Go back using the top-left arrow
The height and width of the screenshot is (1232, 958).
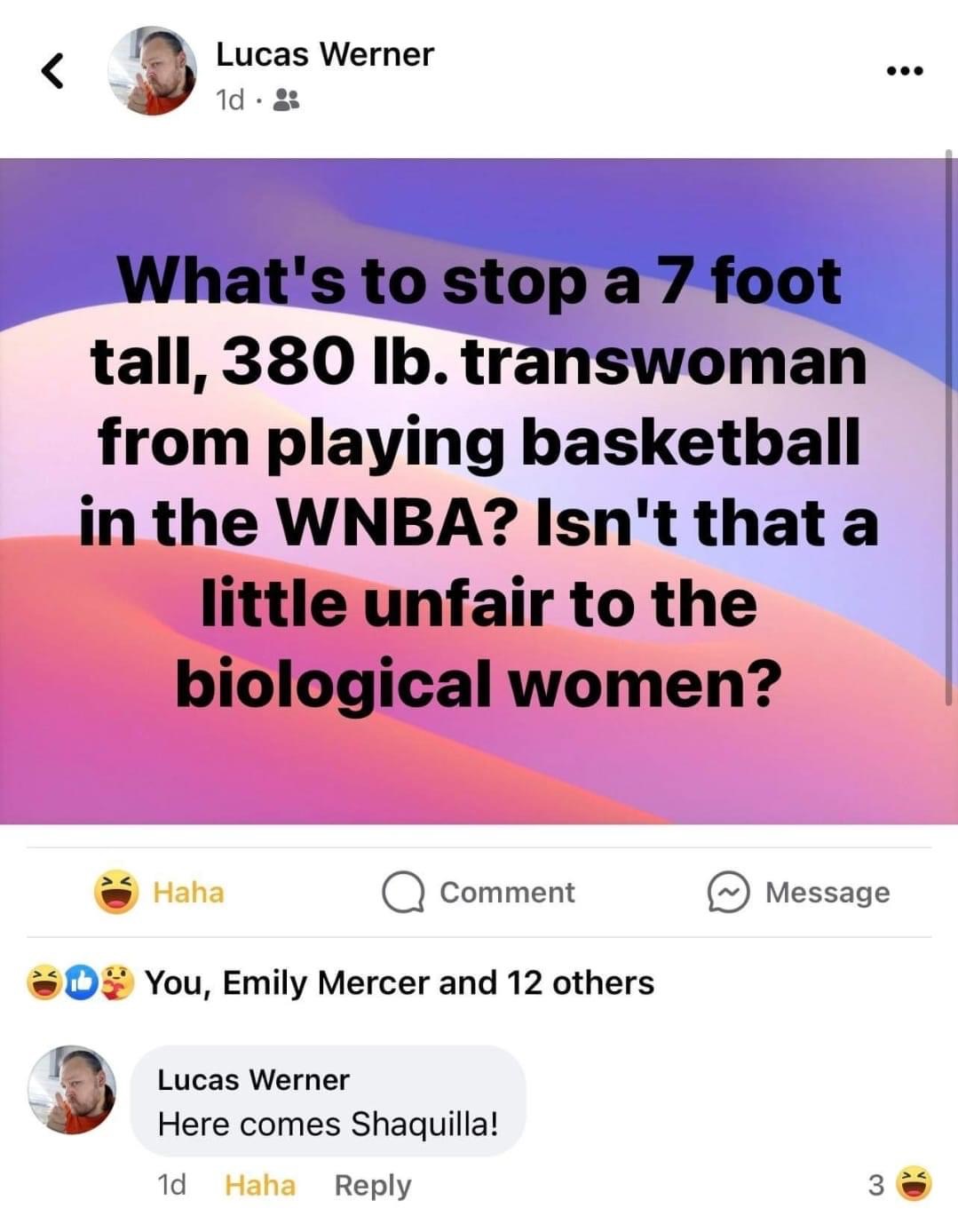pos(53,72)
